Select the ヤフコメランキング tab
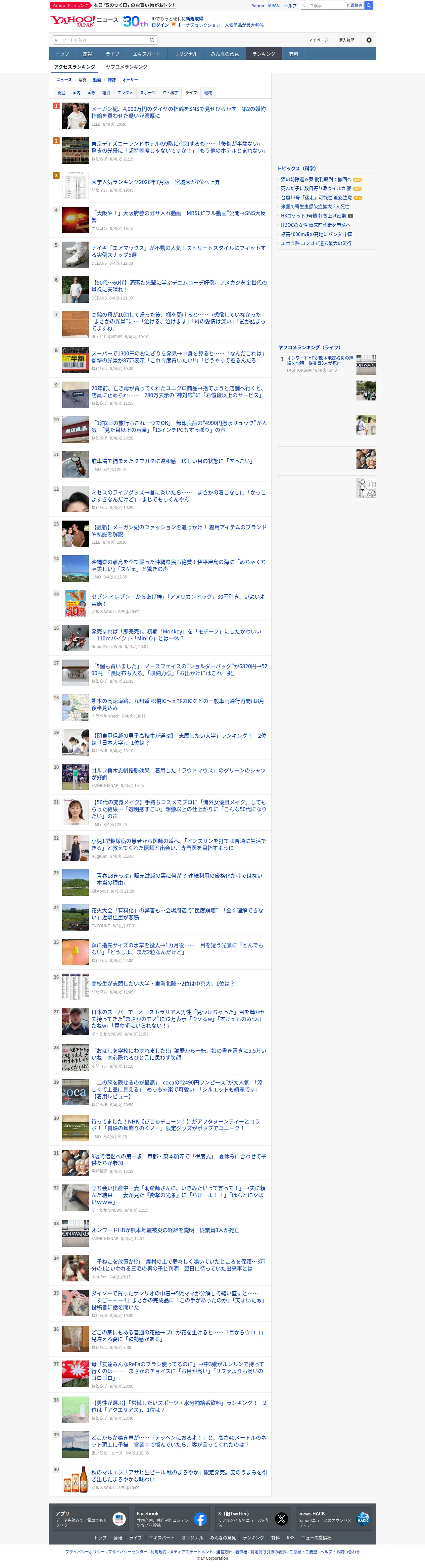425x1568 pixels. [127, 67]
